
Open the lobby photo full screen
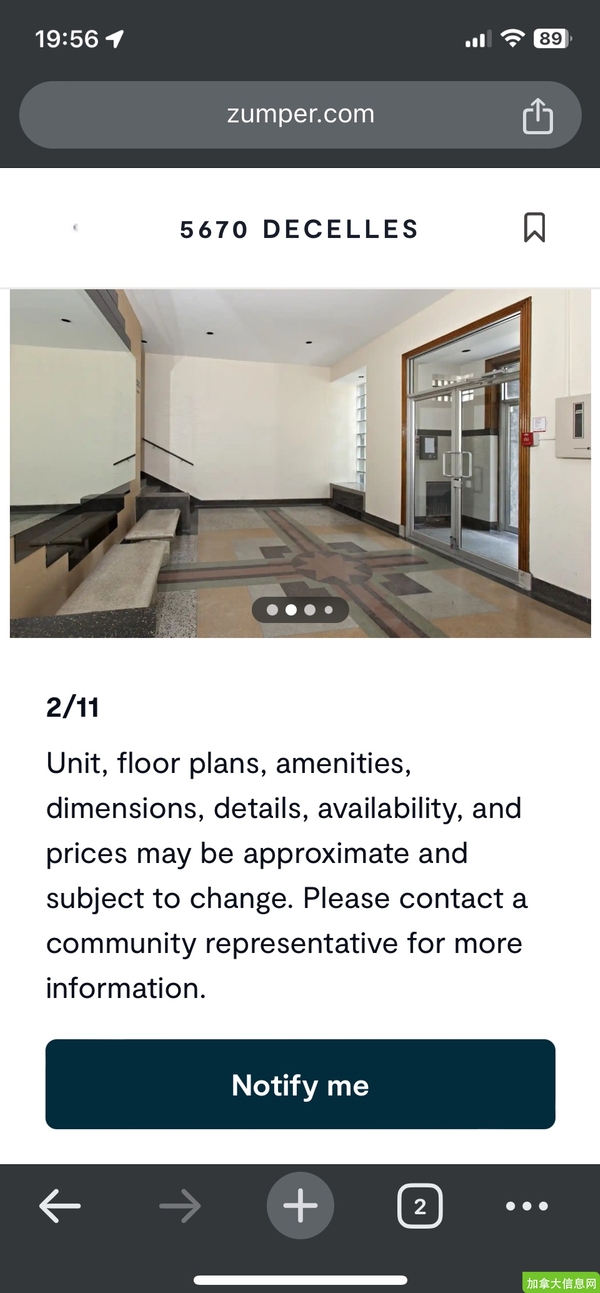pos(300,463)
